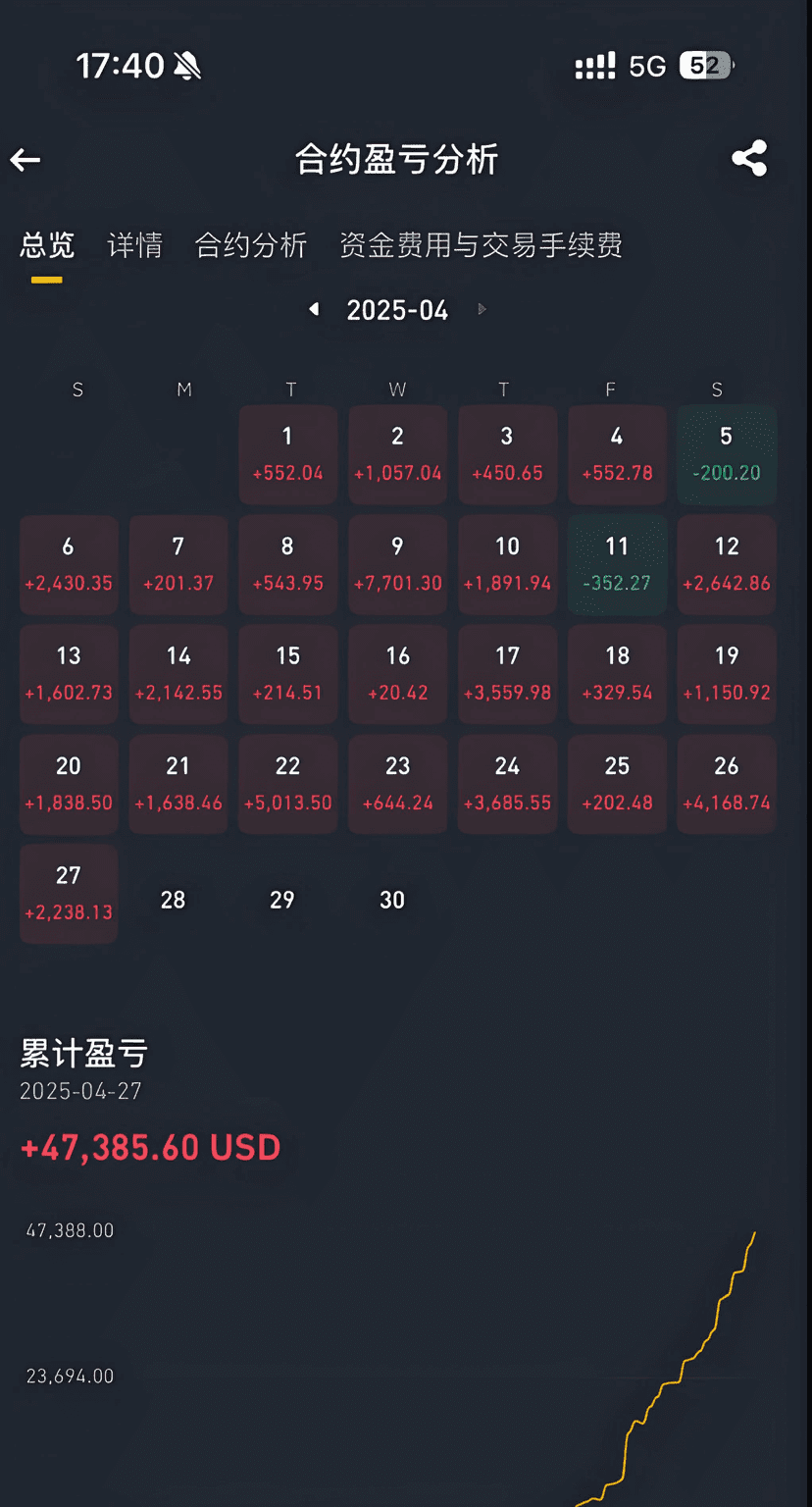Screen dimensions: 812x1507
Task: Go to the next month
Action: [482, 310]
